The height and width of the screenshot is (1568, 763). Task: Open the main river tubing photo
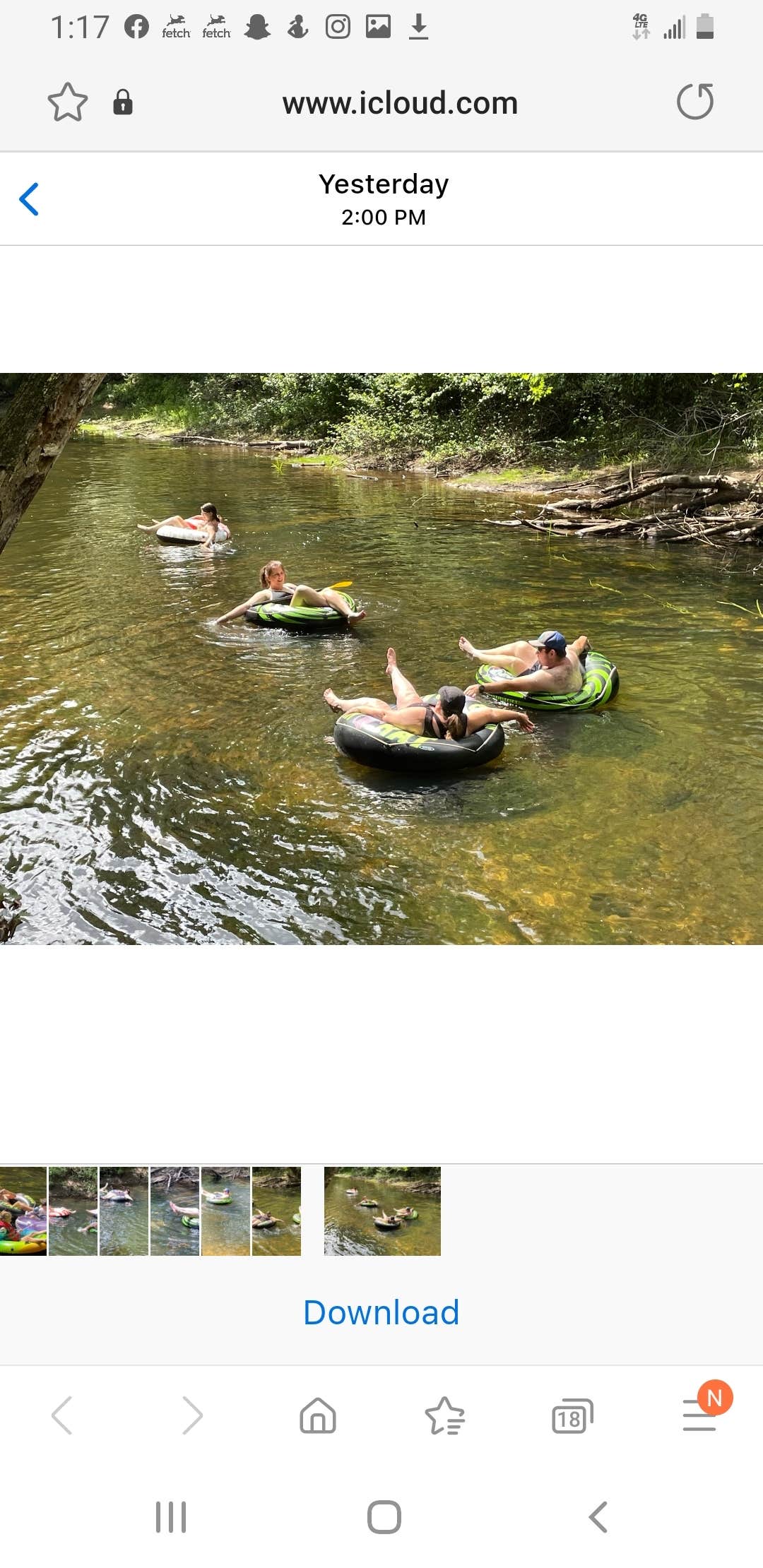381,658
